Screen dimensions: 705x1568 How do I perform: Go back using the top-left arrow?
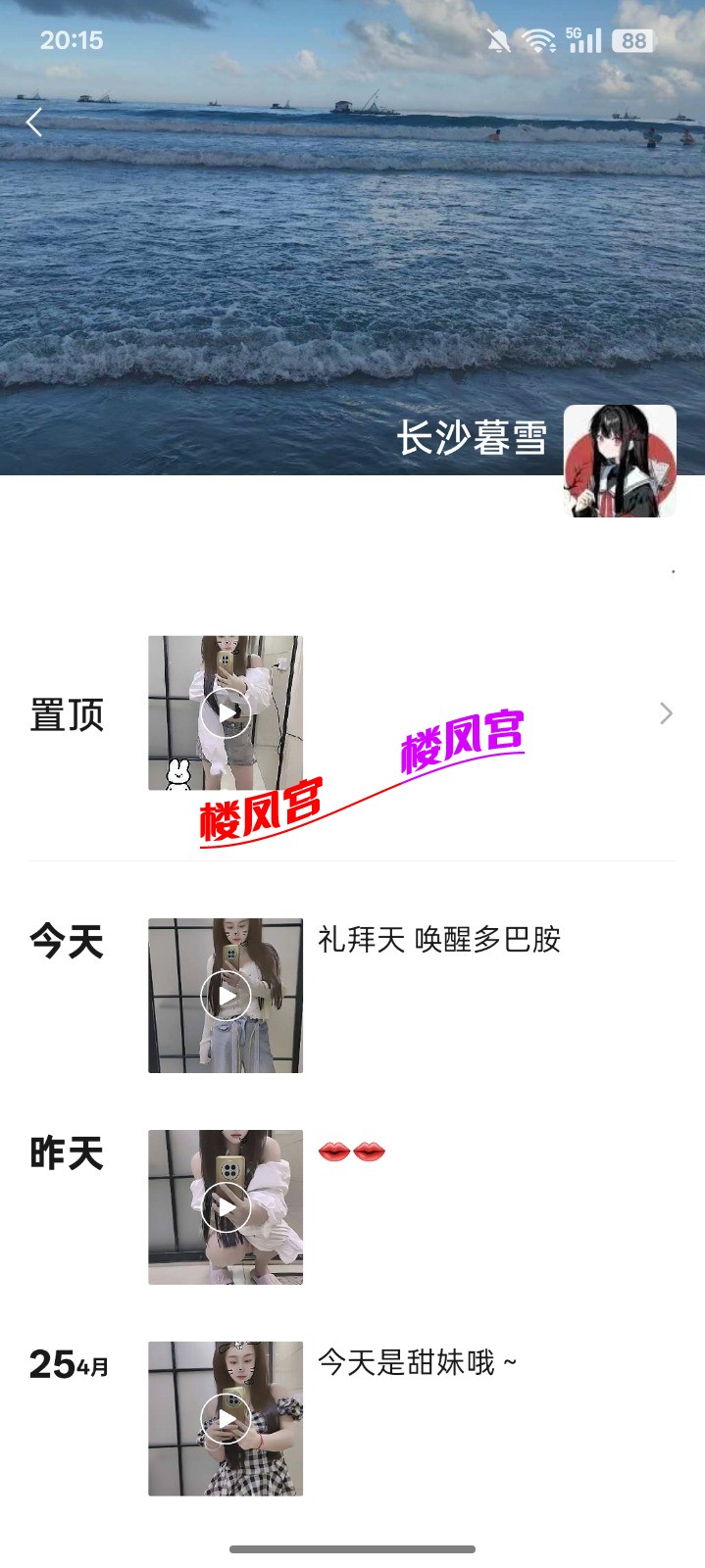[34, 122]
